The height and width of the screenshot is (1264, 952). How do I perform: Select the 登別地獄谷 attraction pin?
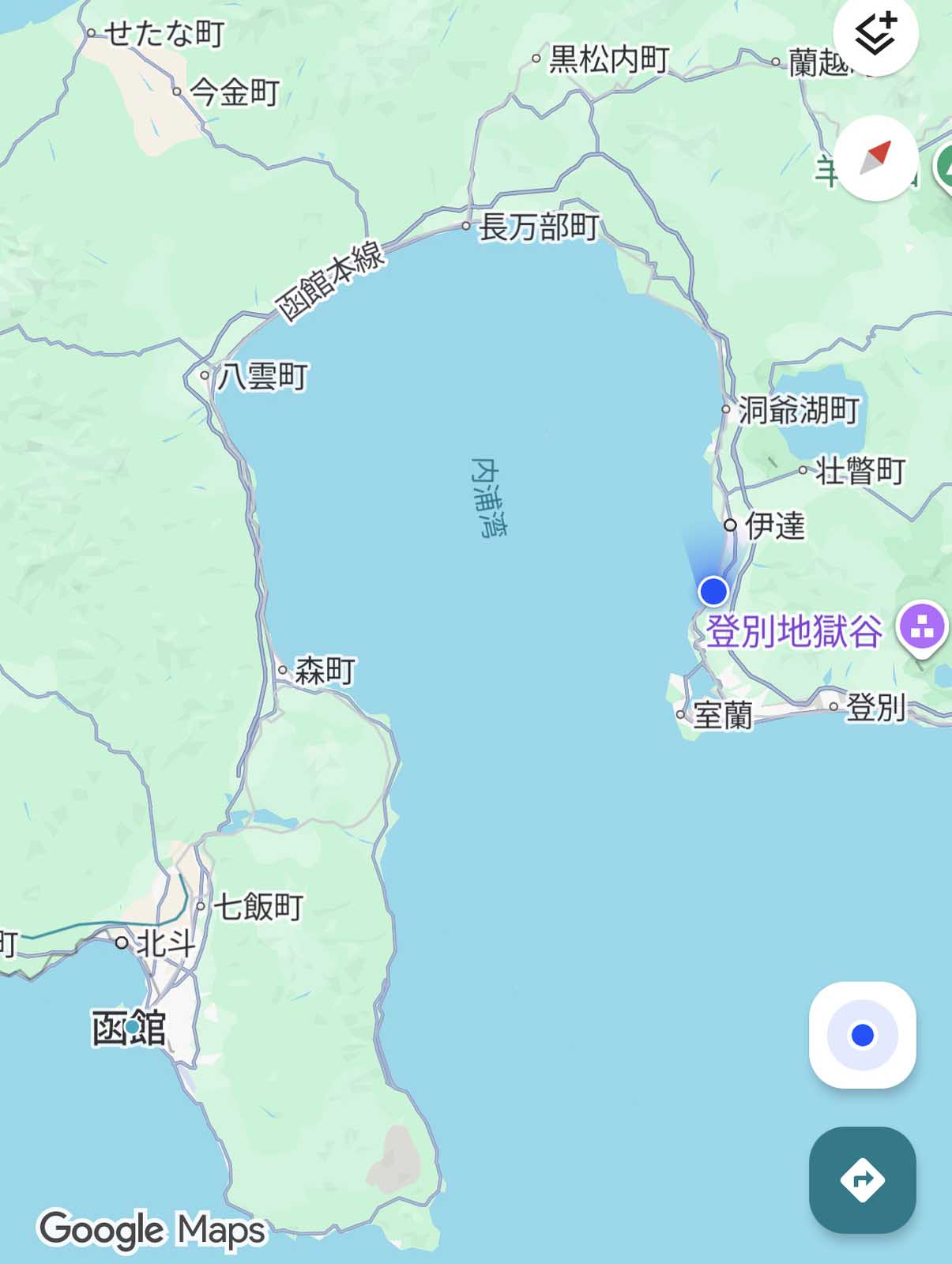(x=922, y=628)
